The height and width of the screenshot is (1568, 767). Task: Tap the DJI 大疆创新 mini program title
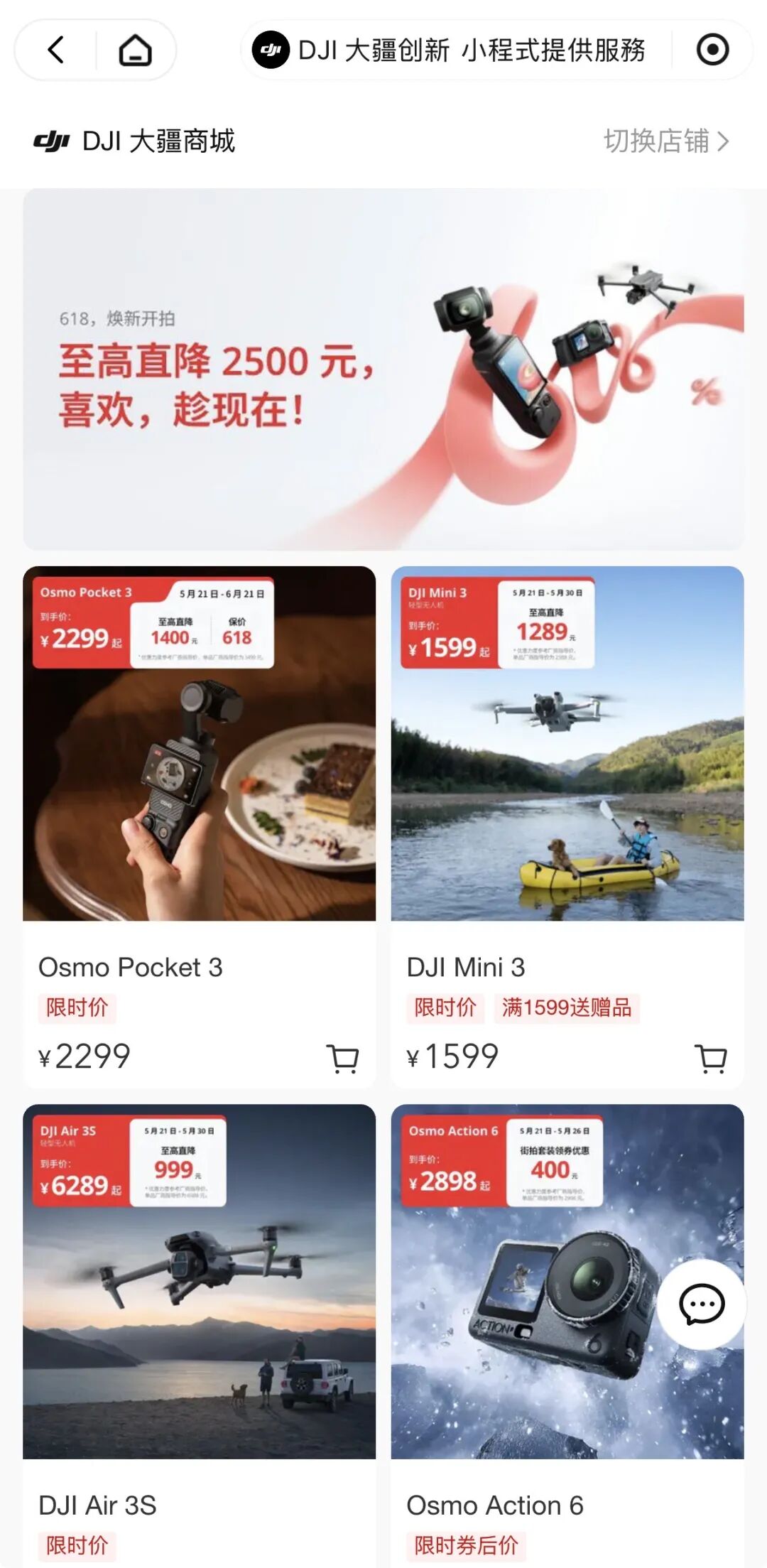[x=449, y=50]
